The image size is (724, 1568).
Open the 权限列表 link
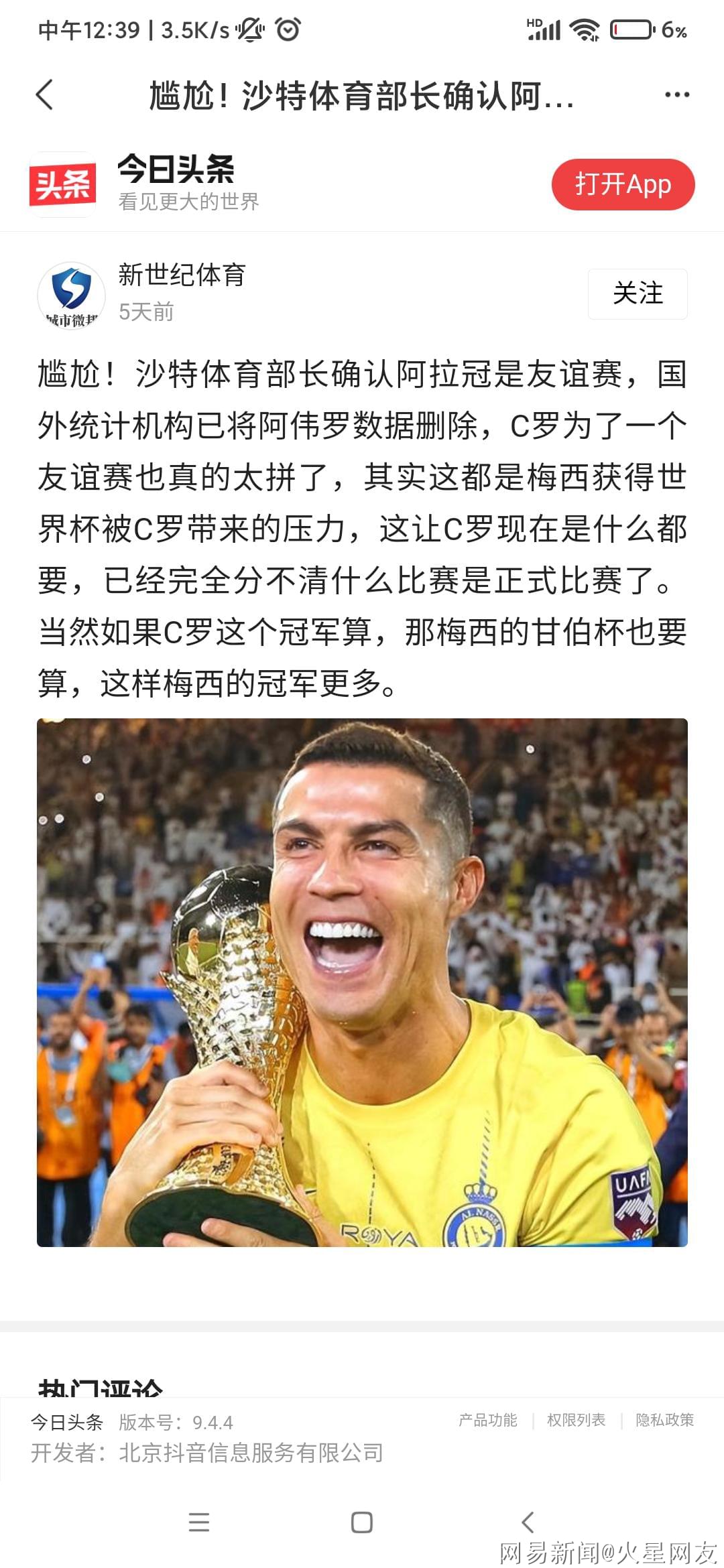tap(576, 1419)
